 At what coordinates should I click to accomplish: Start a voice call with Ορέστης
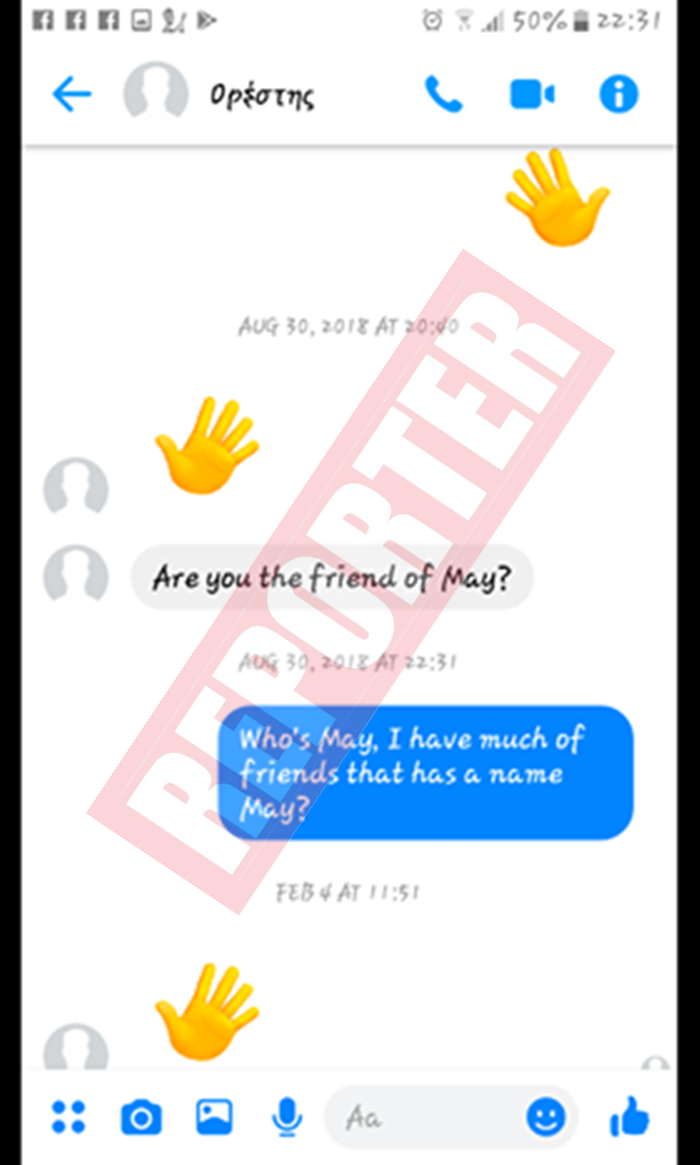[x=444, y=95]
